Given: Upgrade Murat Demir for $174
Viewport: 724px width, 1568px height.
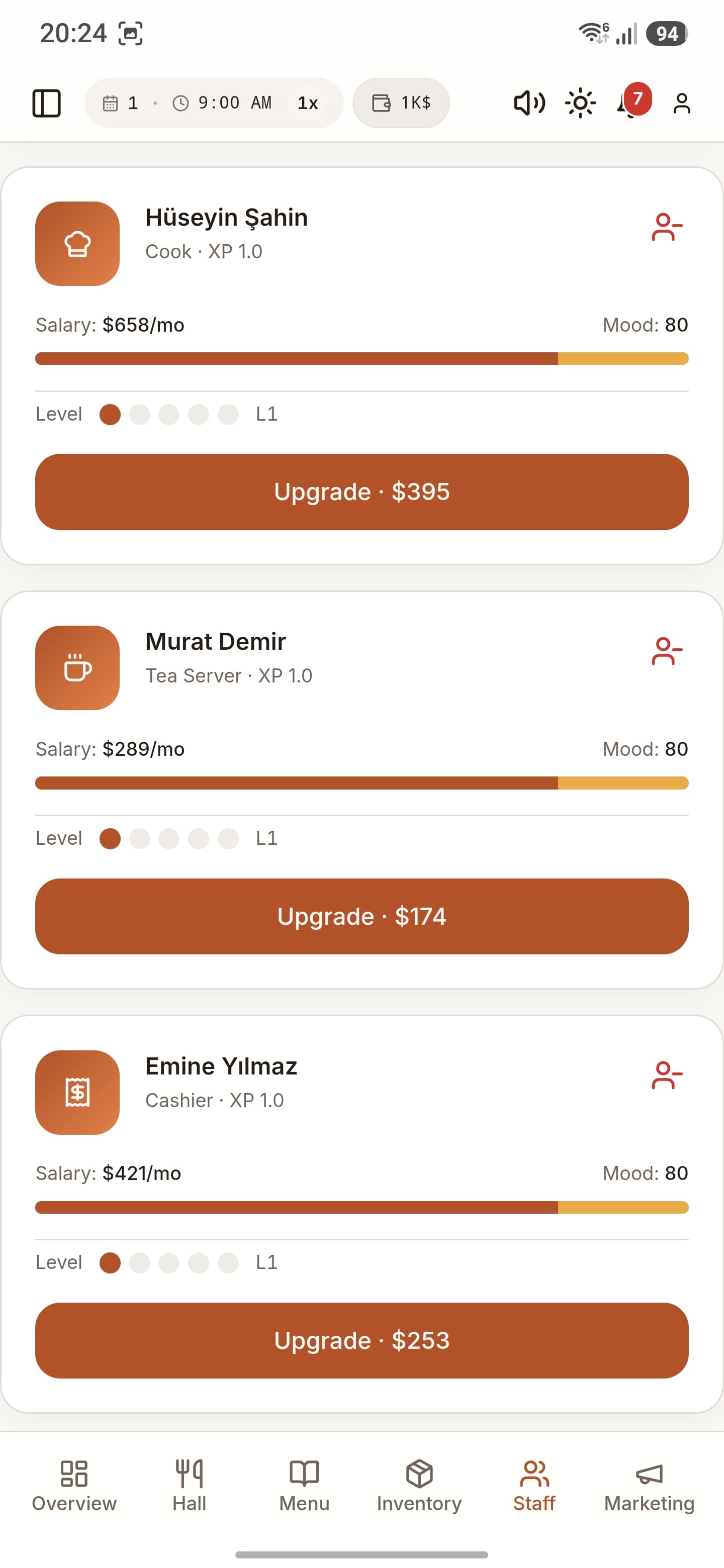Looking at the screenshot, I should (361, 916).
